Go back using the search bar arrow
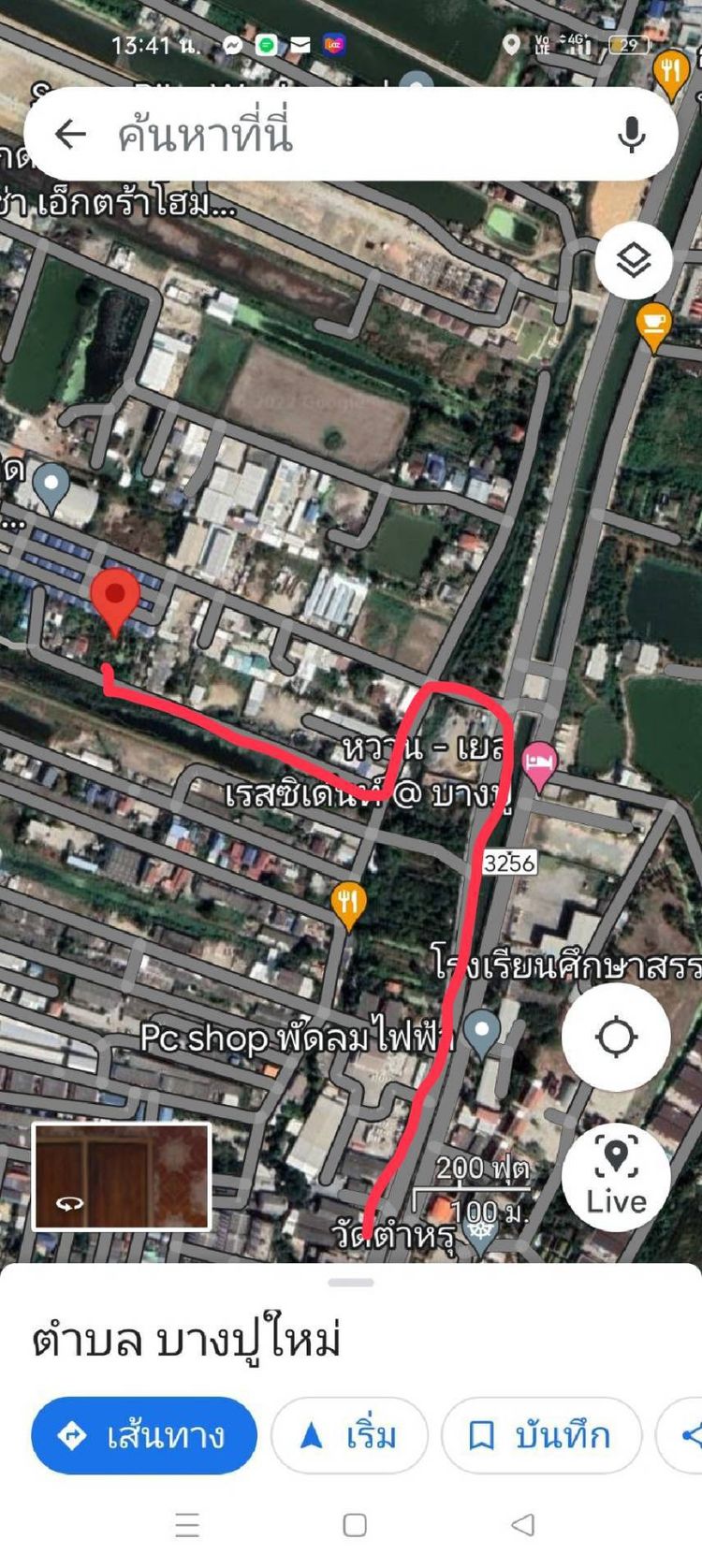The image size is (702, 1568). [70, 135]
